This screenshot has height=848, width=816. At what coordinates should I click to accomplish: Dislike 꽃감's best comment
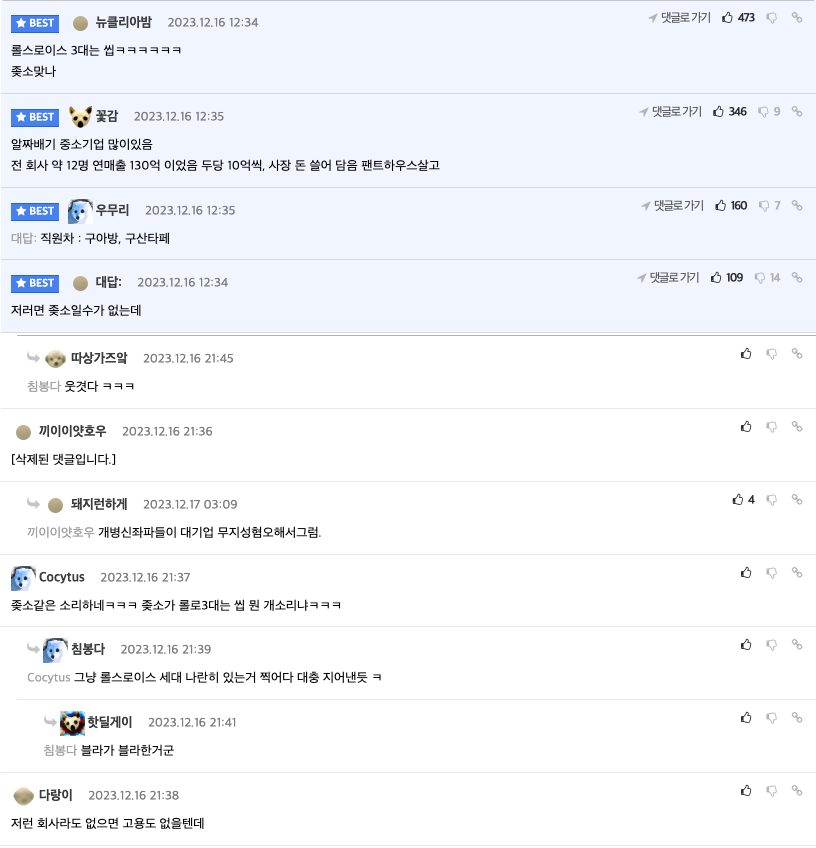tap(763, 112)
